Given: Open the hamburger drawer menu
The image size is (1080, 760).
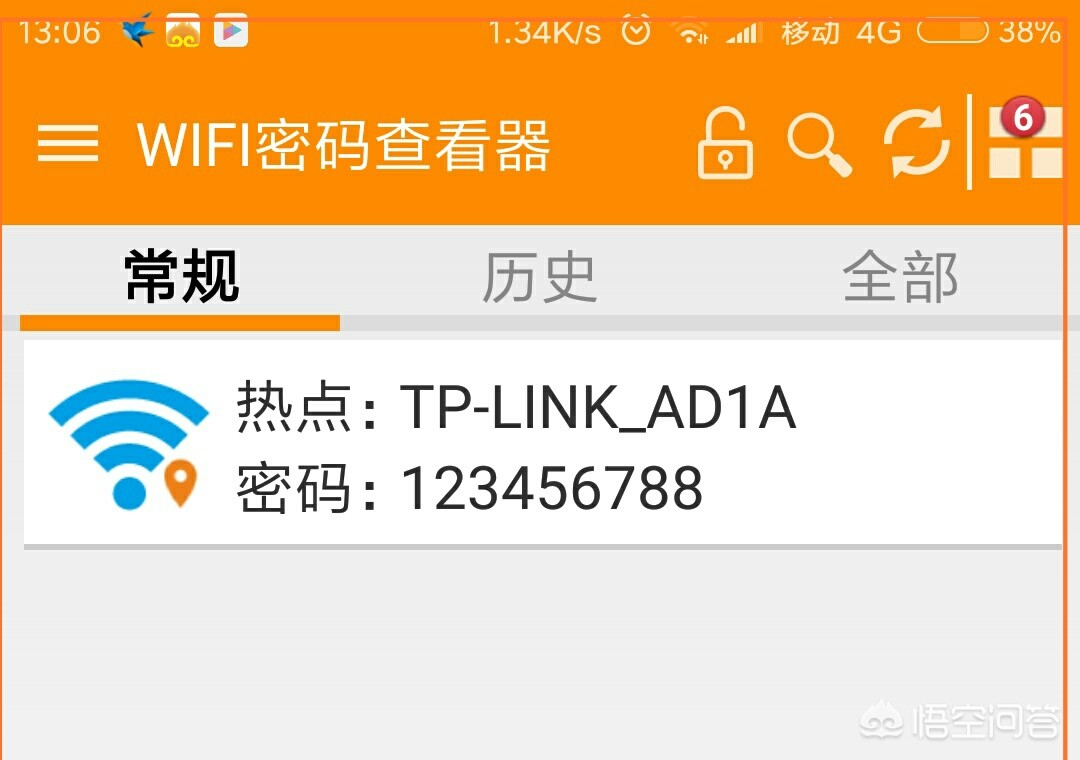Looking at the screenshot, I should pyautogui.click(x=67, y=145).
